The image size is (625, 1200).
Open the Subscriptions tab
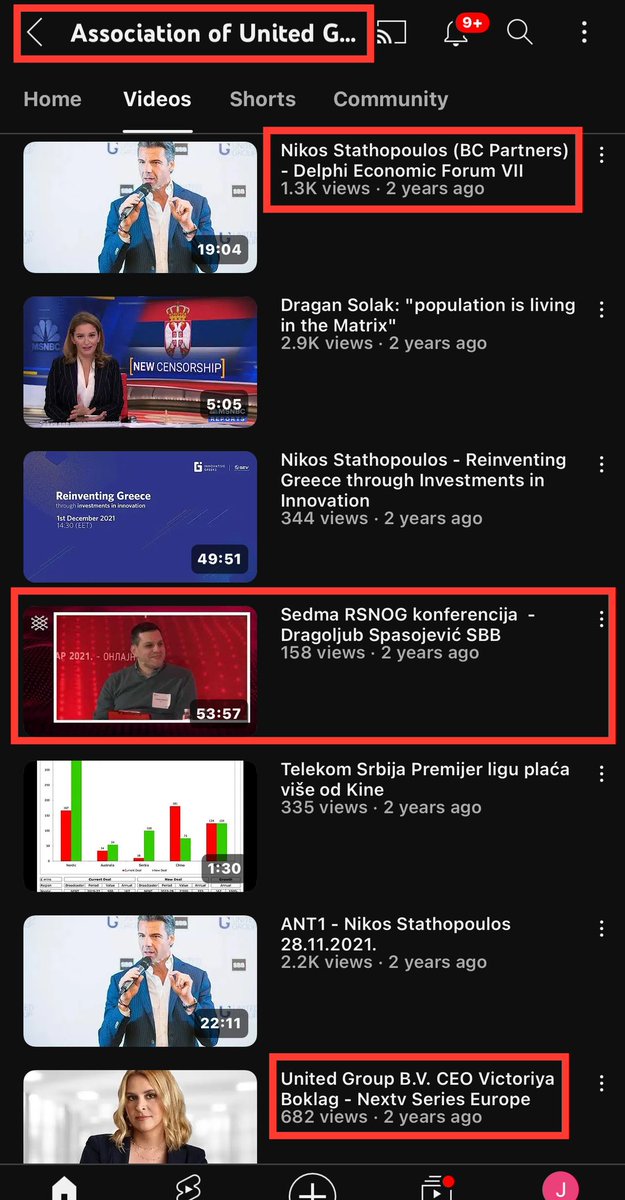point(435,1188)
